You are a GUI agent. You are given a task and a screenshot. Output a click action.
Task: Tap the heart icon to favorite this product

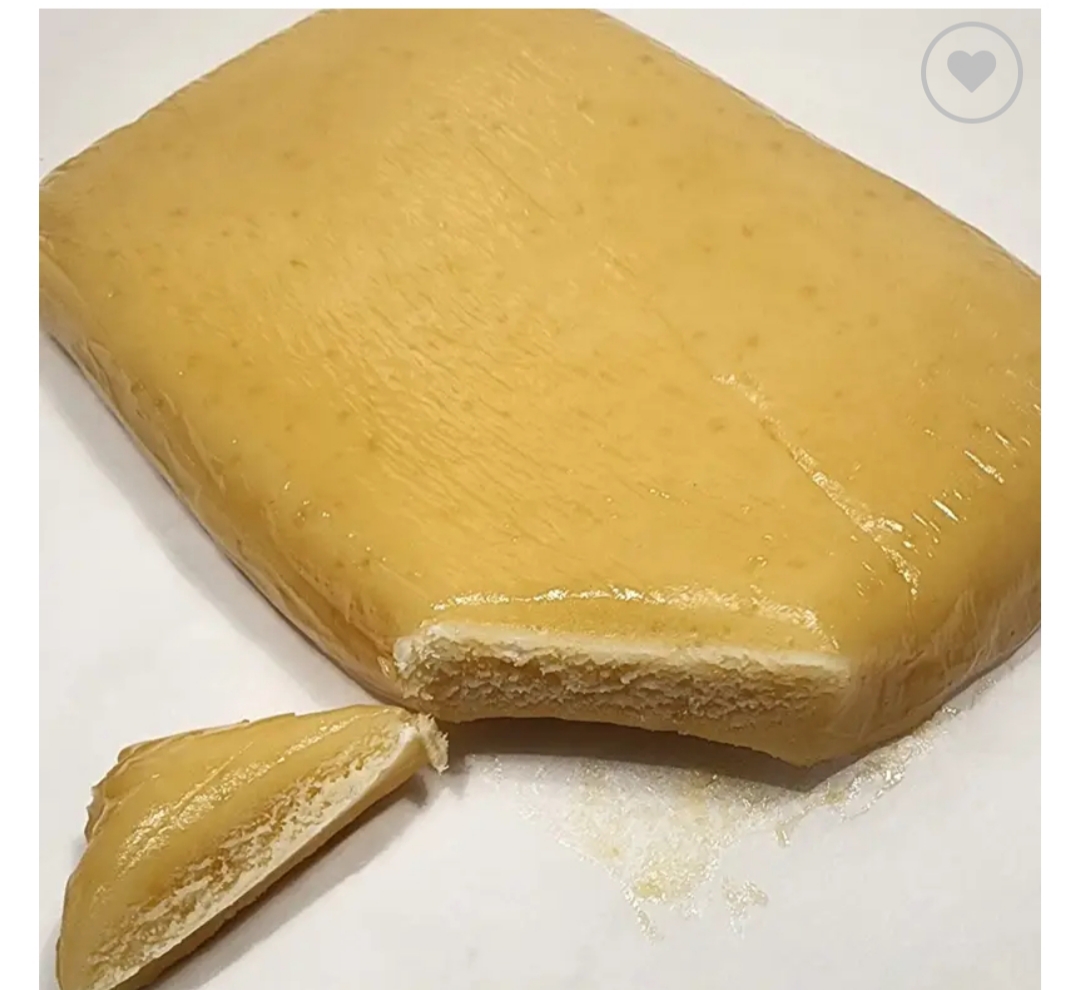point(971,72)
